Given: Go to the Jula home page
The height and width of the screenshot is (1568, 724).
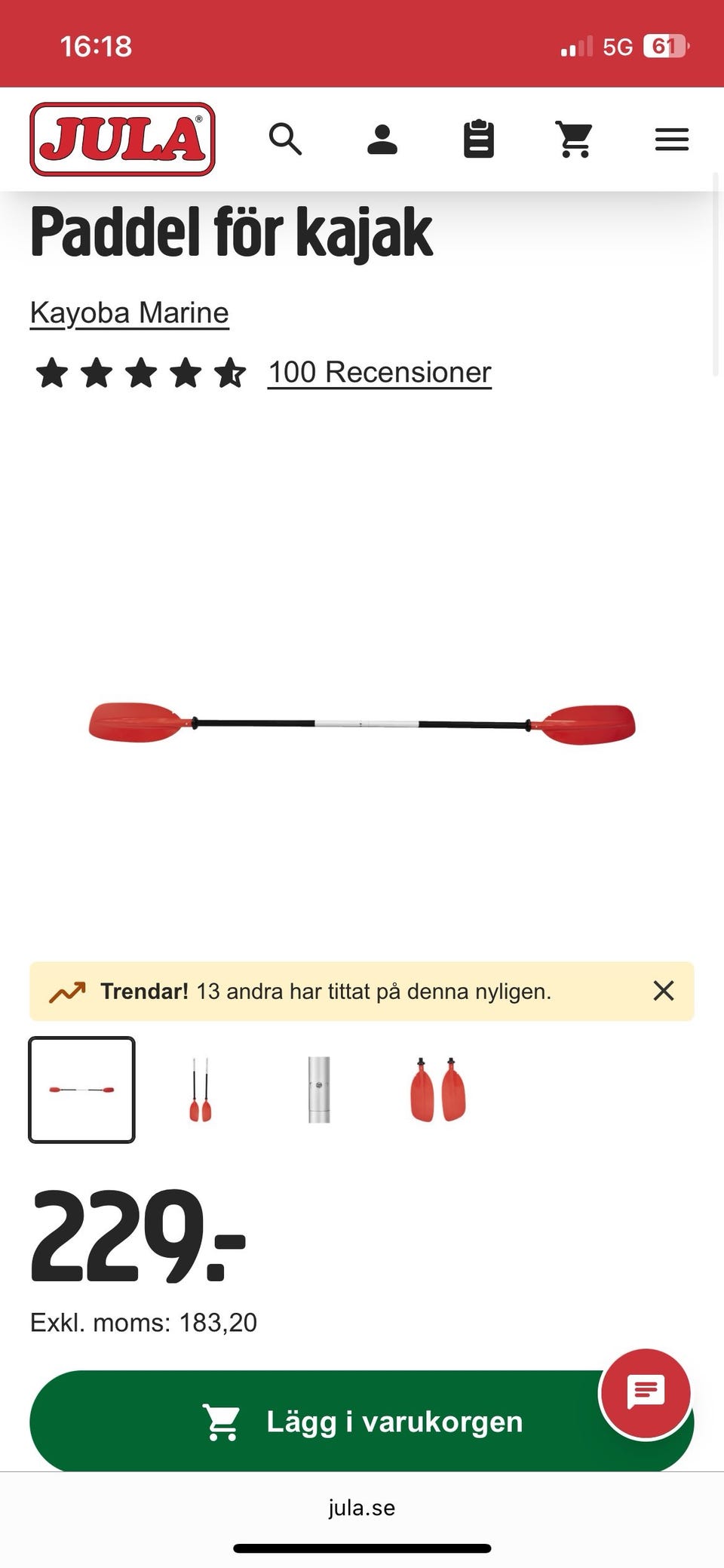Looking at the screenshot, I should (x=122, y=140).
